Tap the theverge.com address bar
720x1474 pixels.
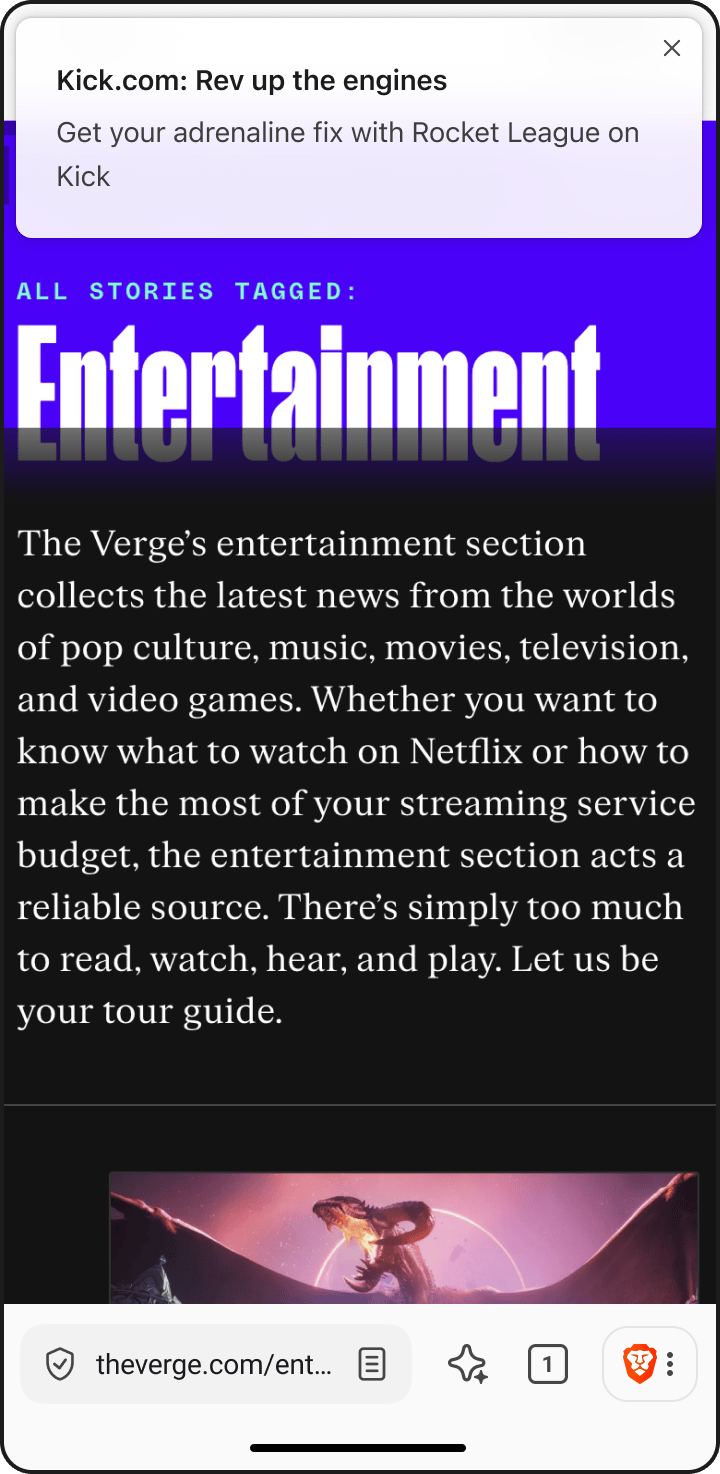tap(213, 1365)
